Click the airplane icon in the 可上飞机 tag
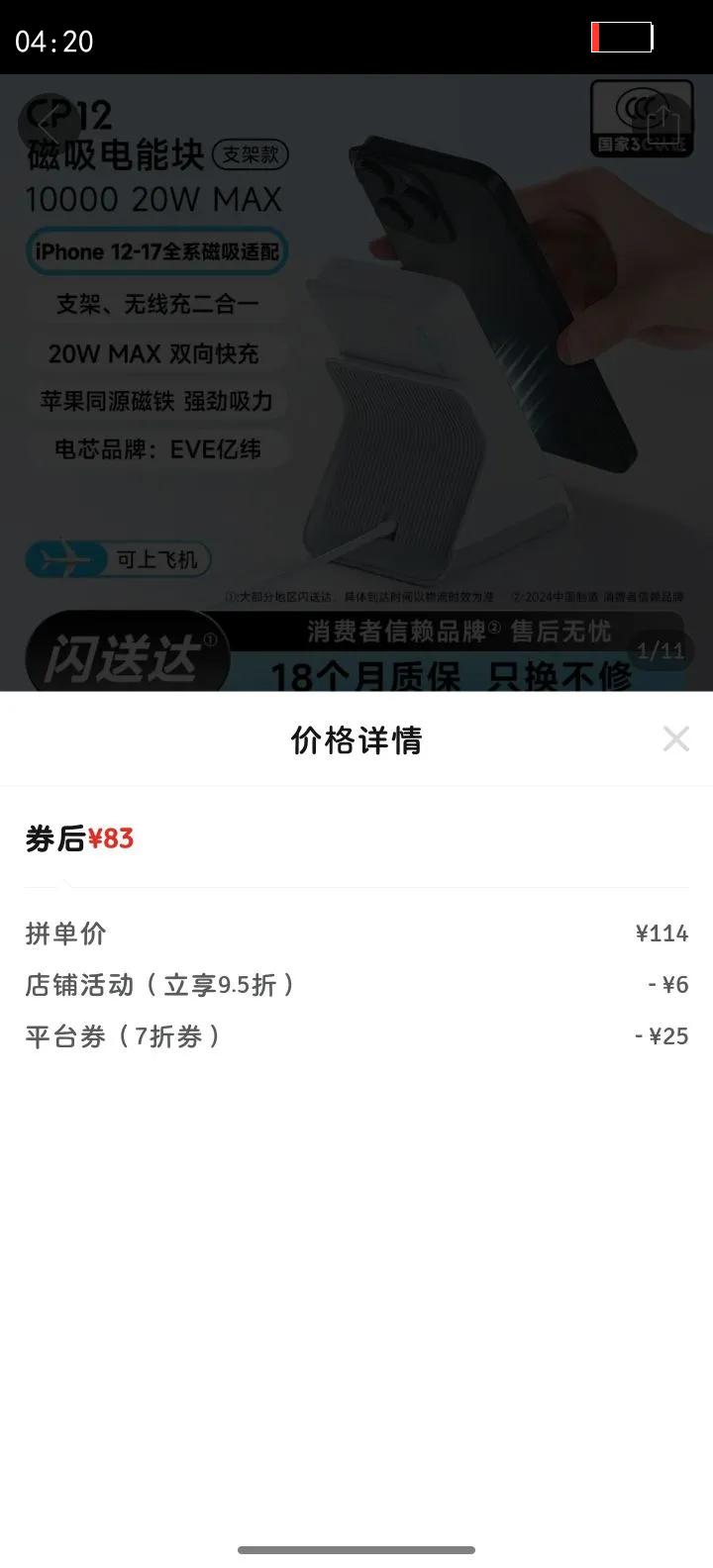This screenshot has height=1568, width=713. tap(62, 557)
